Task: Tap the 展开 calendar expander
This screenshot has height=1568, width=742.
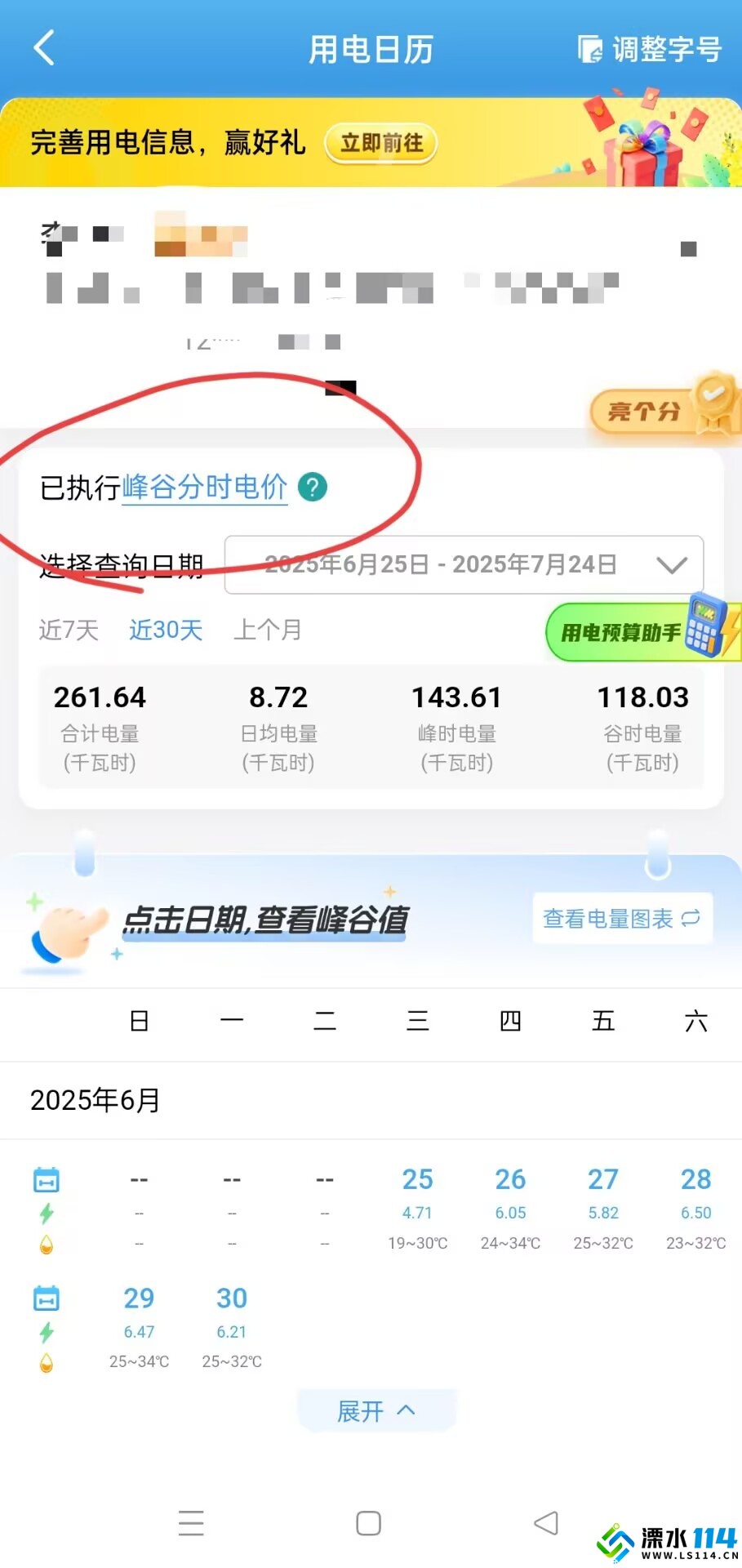Action: tap(376, 1410)
